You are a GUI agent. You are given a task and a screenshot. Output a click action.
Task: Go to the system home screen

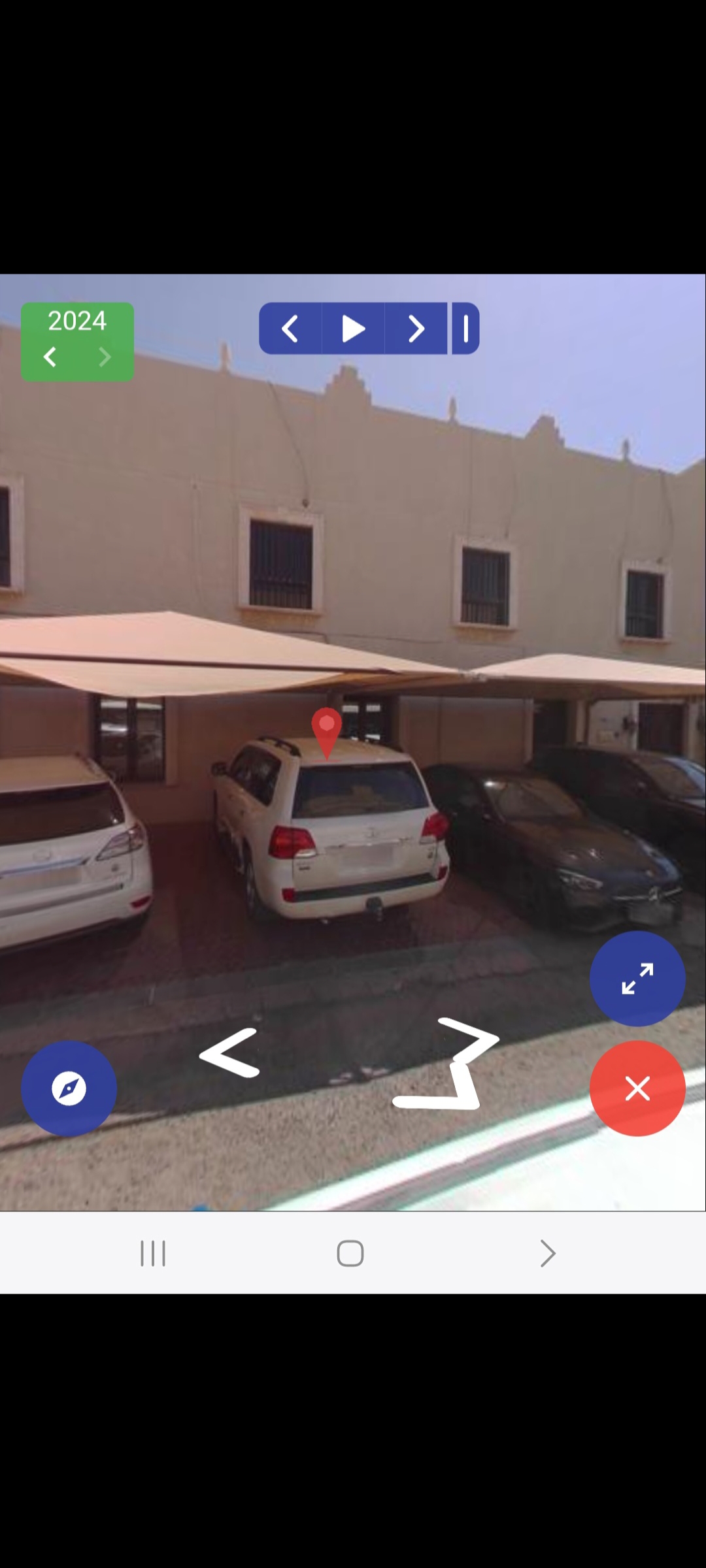tap(350, 1253)
